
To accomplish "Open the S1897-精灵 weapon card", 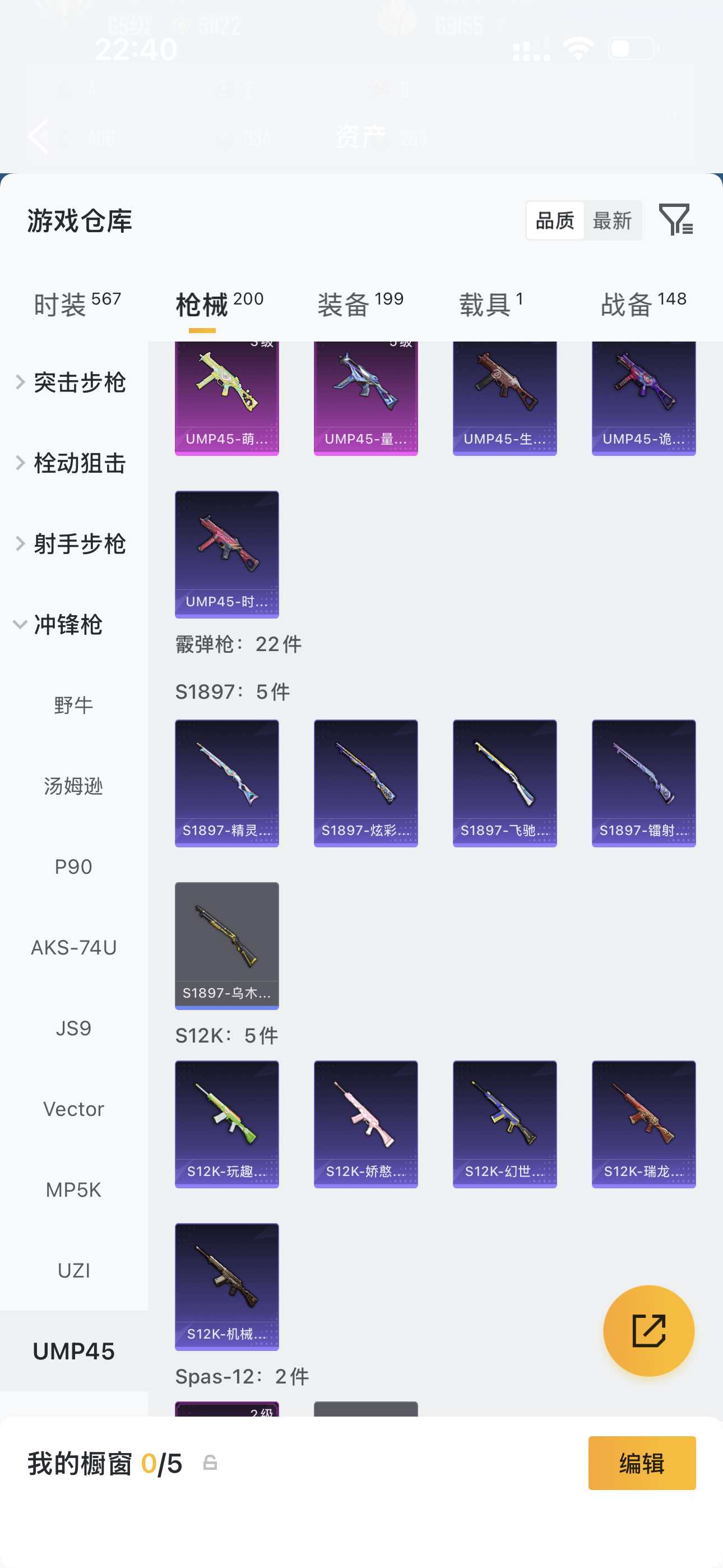I will (x=226, y=783).
